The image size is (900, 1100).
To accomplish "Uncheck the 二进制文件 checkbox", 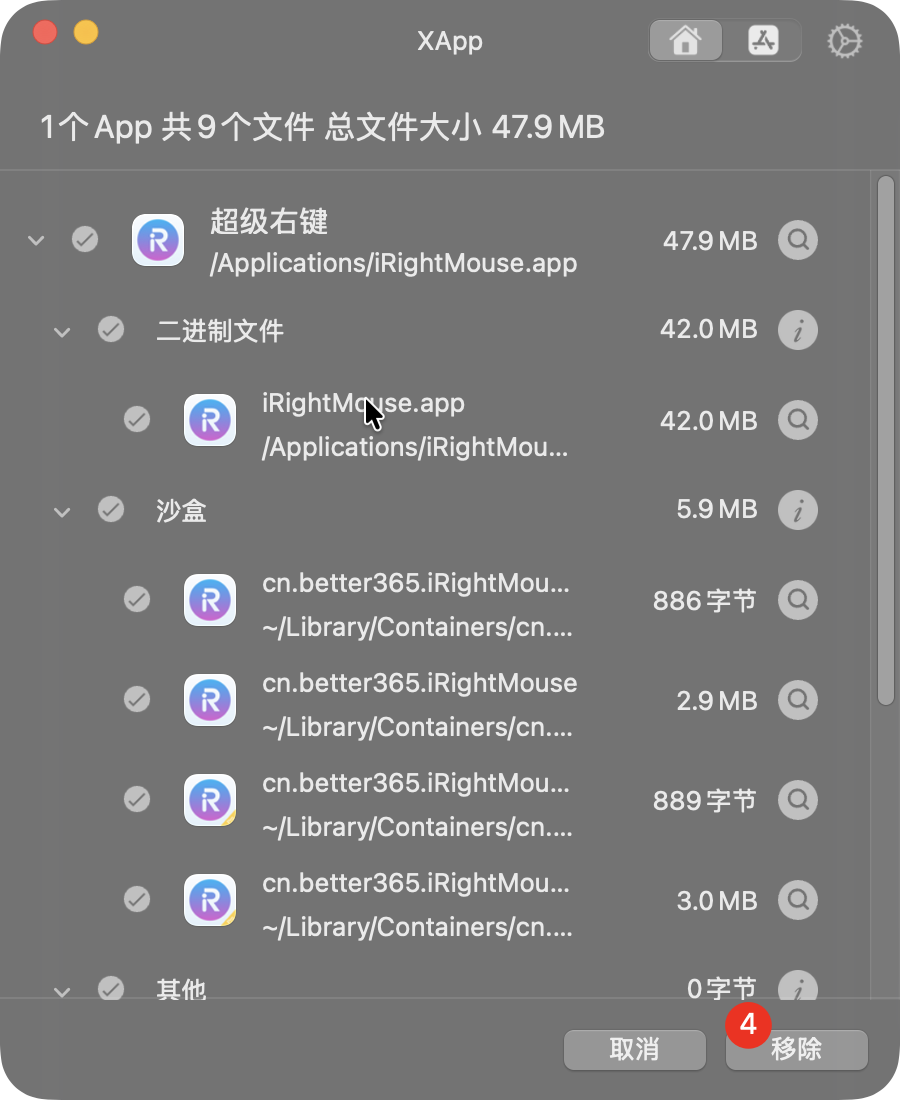I will point(111,329).
